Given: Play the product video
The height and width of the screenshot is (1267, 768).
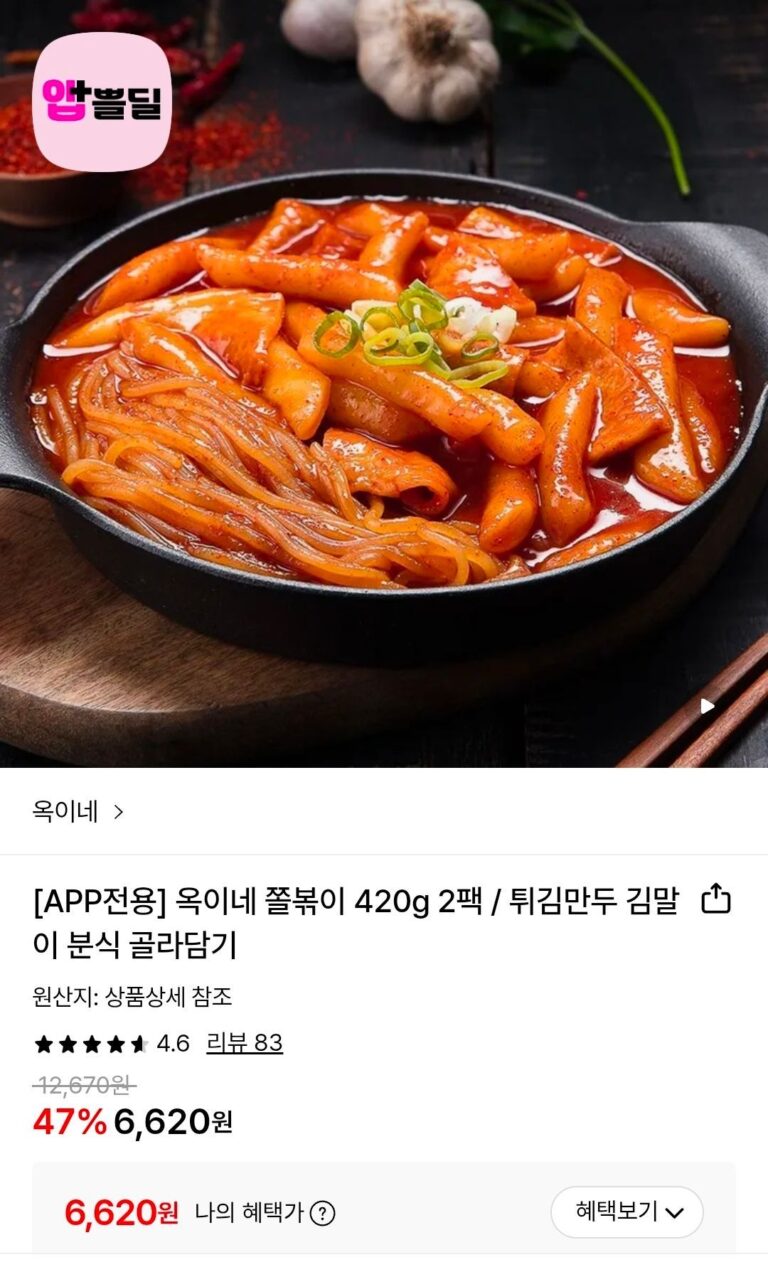Looking at the screenshot, I should tap(707, 706).
